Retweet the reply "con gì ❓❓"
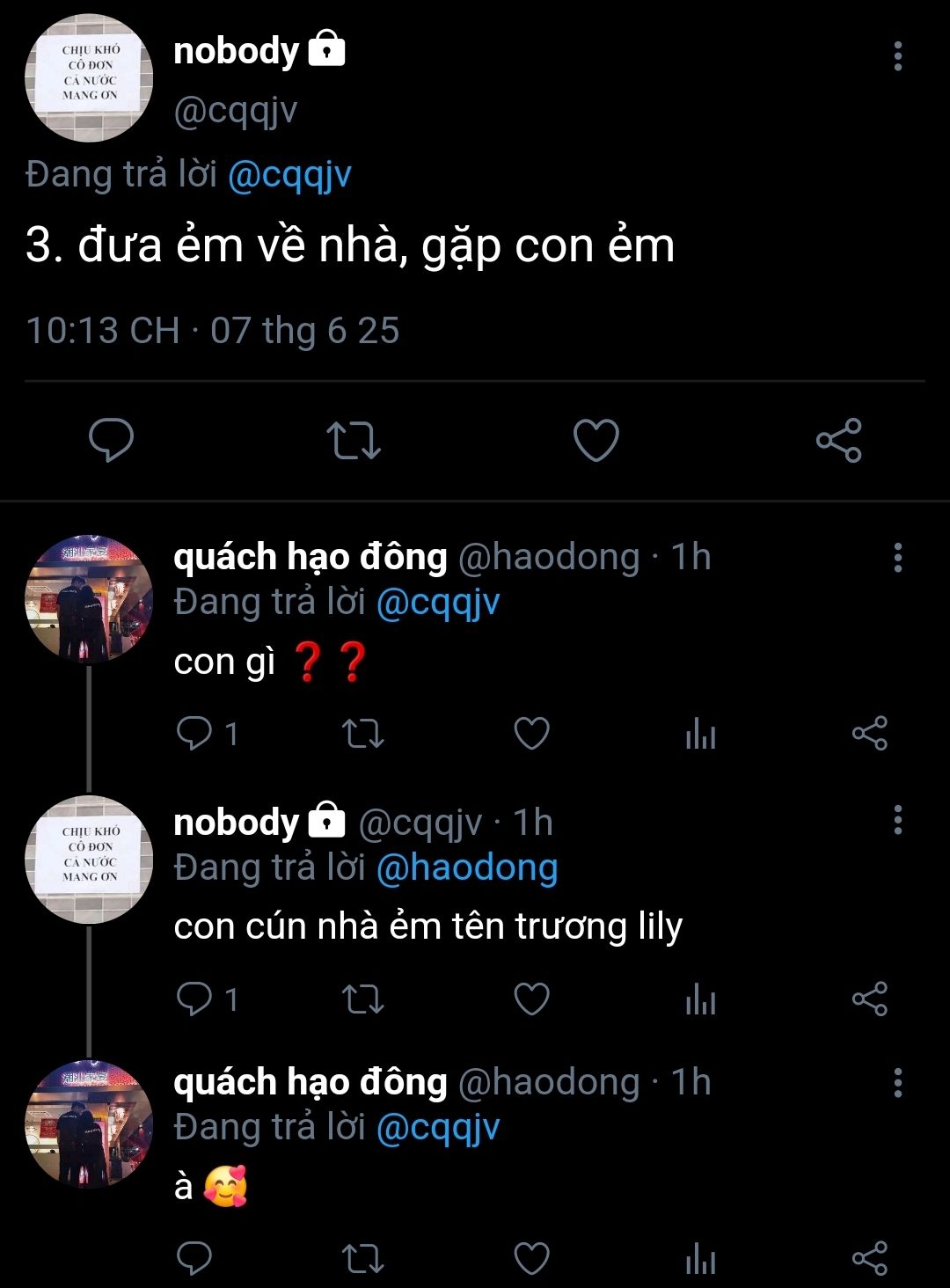950x1288 pixels. click(362, 733)
